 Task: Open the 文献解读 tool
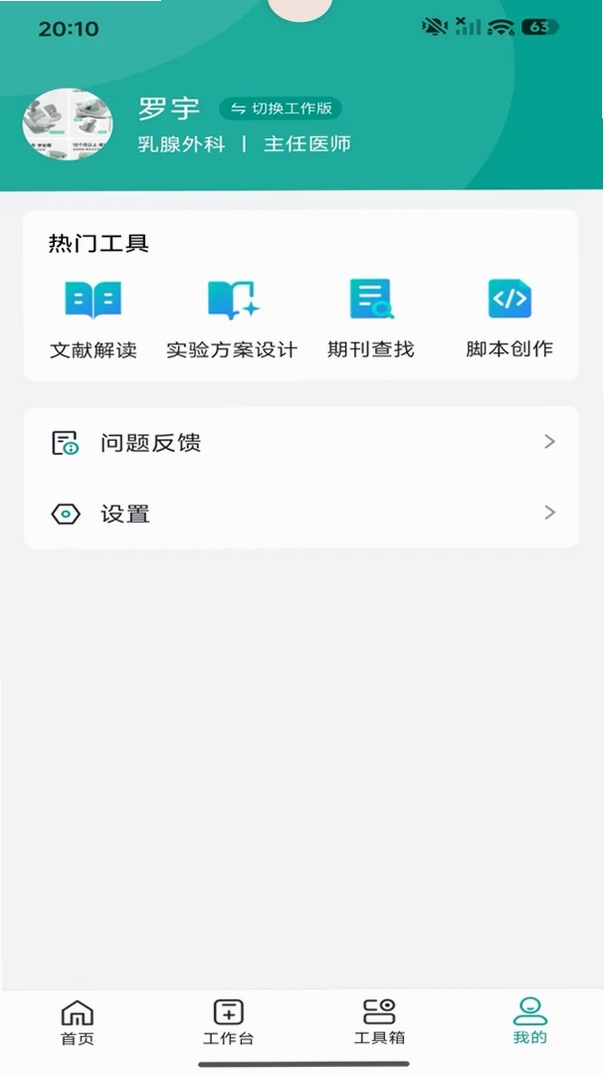click(x=93, y=319)
